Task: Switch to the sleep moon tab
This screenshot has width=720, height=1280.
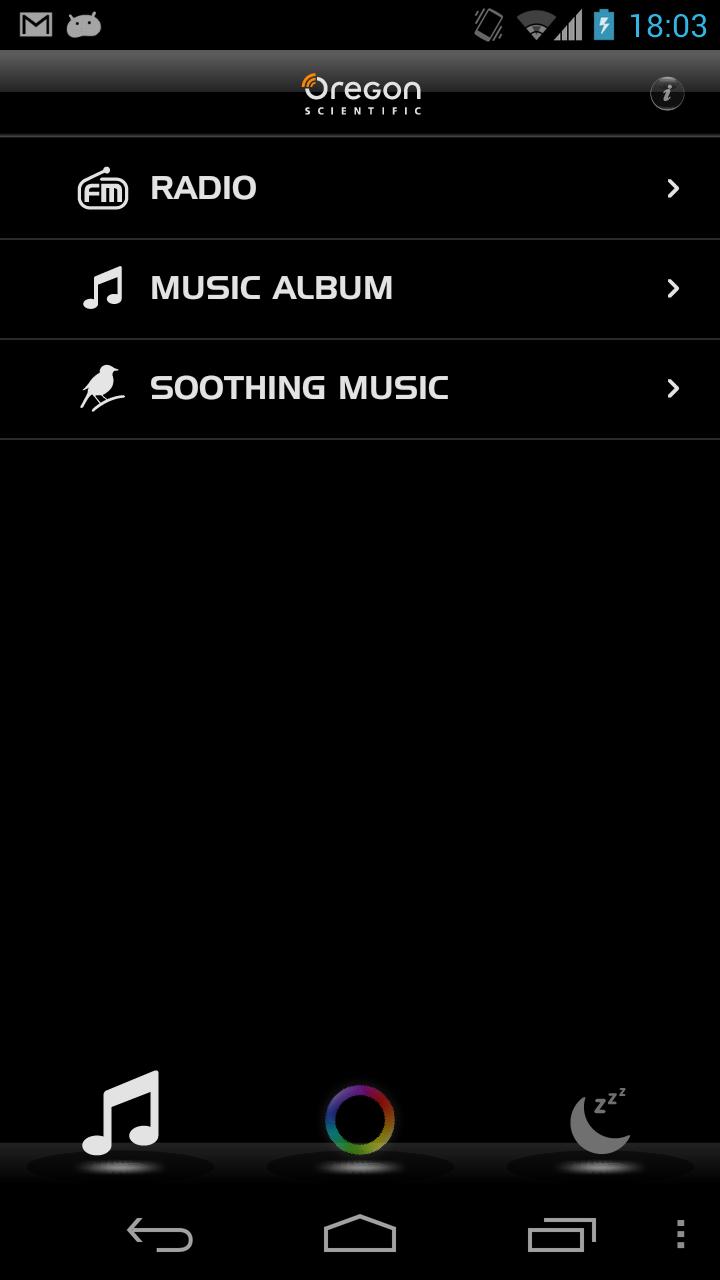Action: click(600, 1120)
